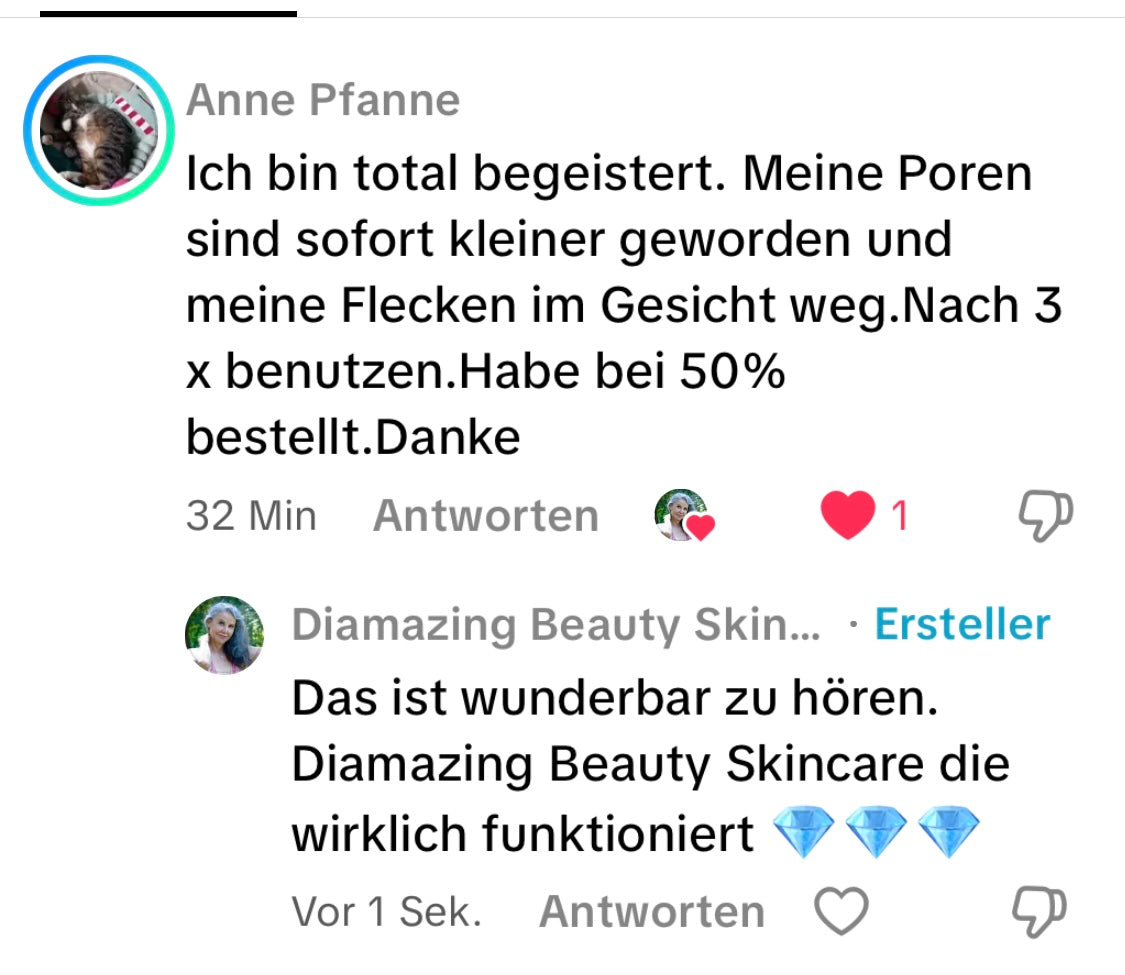
Task: Reply to Anne Pfanne's comment
Action: [x=485, y=516]
